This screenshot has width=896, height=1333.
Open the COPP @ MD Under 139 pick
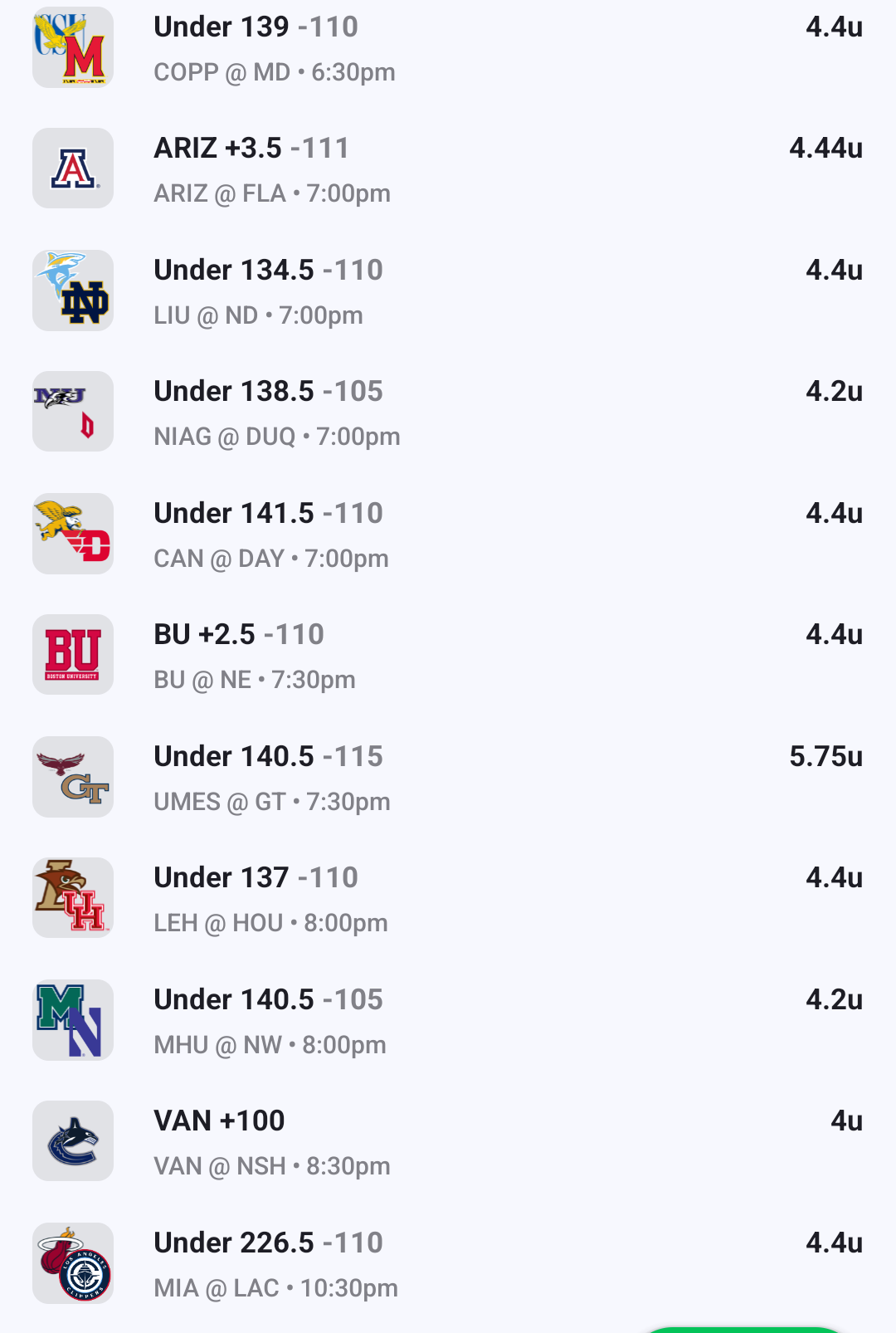448,48
